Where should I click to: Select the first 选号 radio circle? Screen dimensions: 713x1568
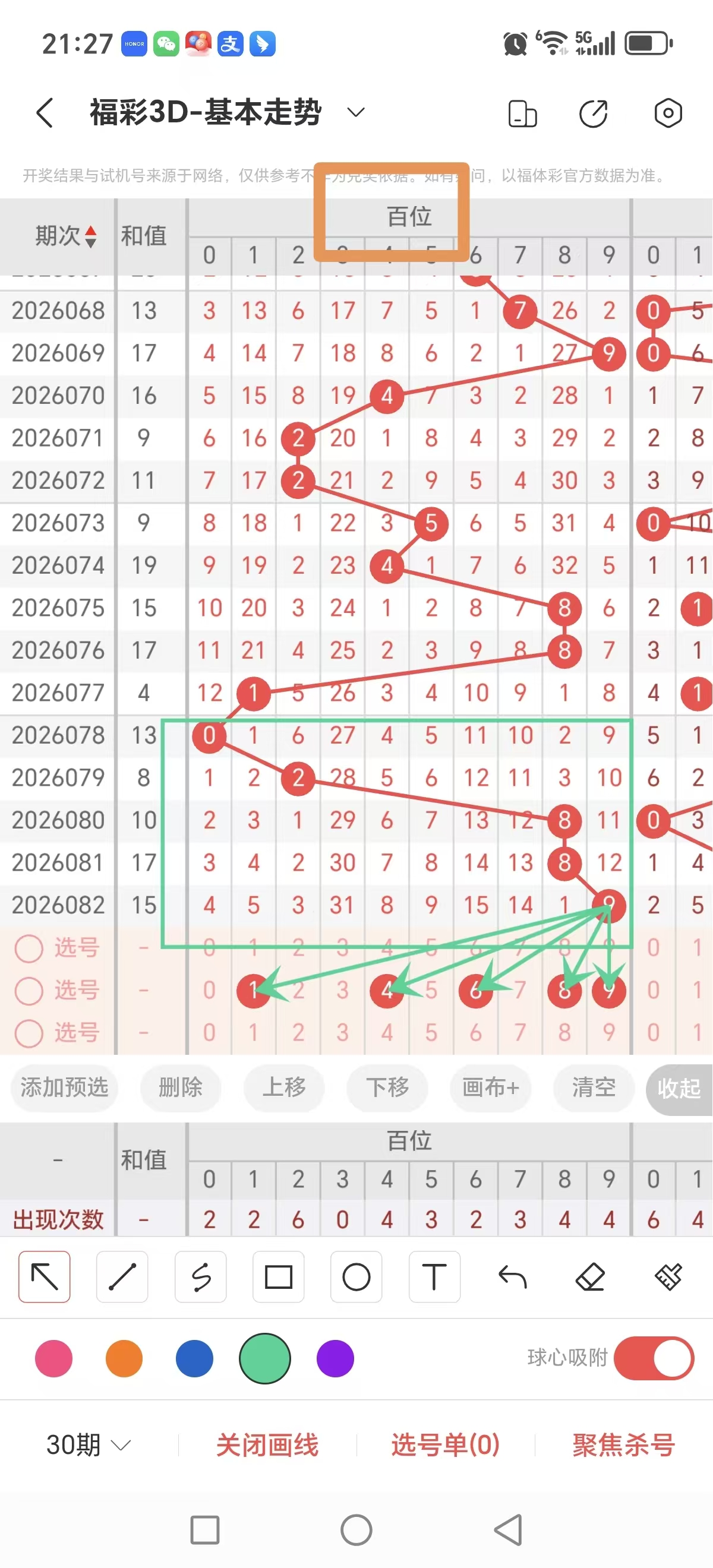[29, 948]
